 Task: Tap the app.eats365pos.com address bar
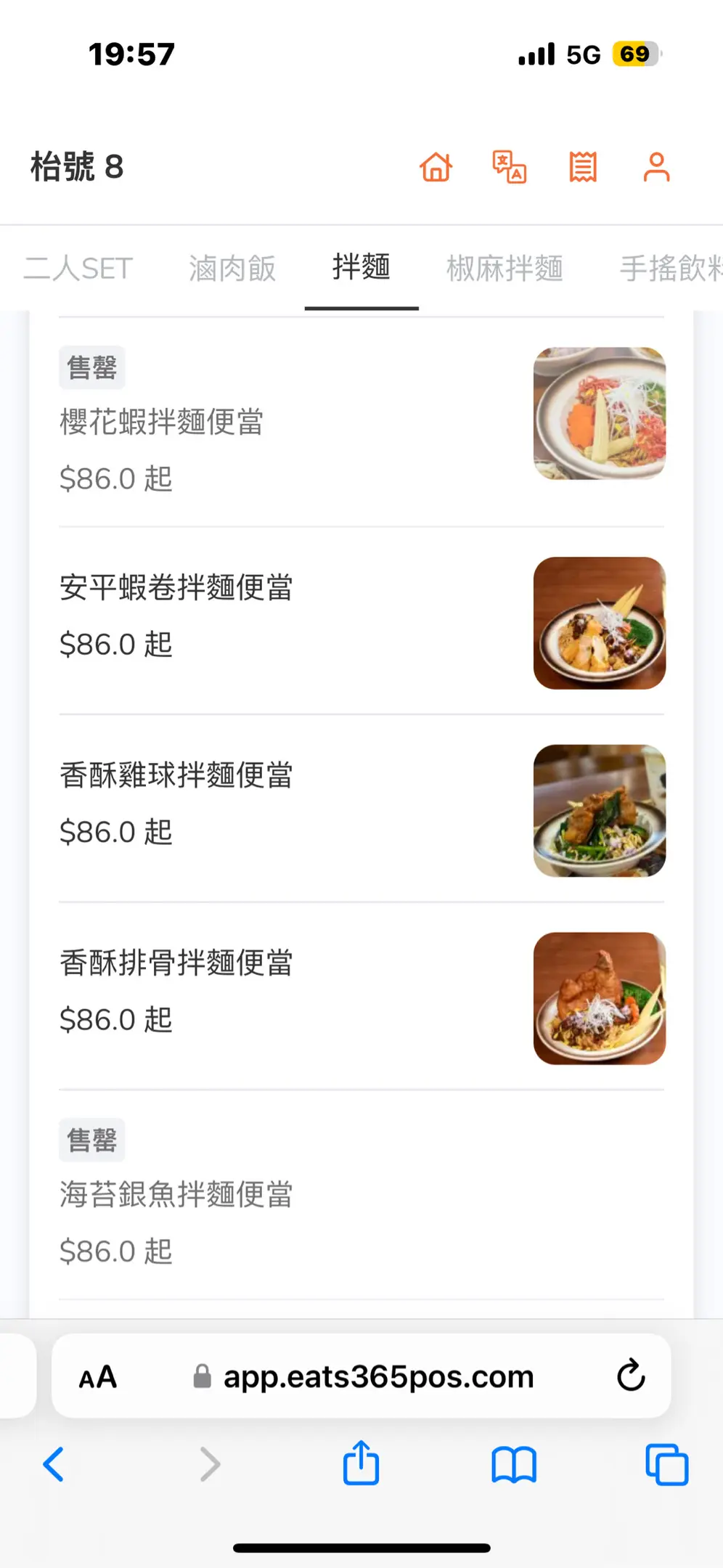click(x=377, y=1376)
